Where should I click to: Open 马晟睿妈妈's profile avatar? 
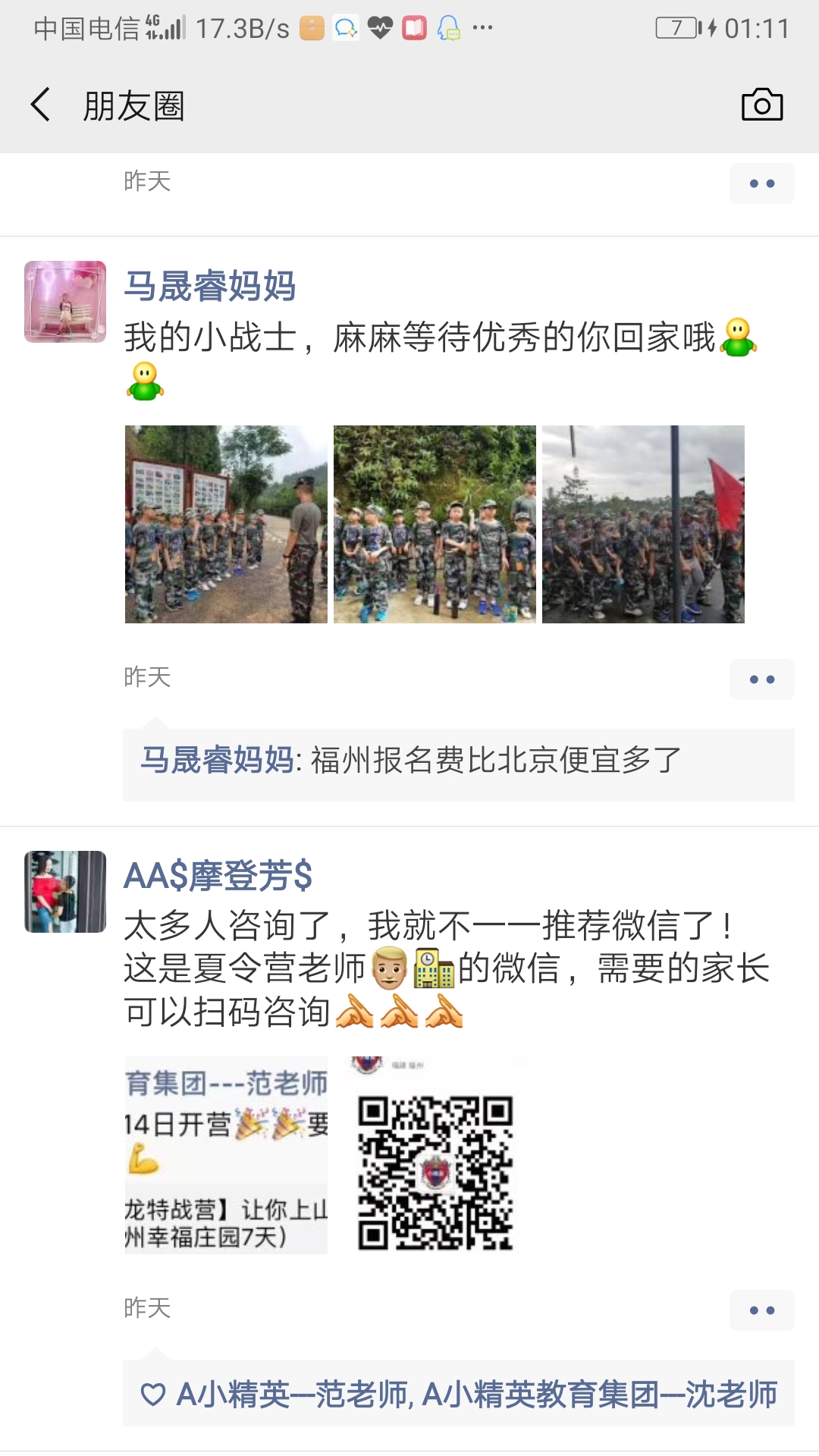point(65,302)
